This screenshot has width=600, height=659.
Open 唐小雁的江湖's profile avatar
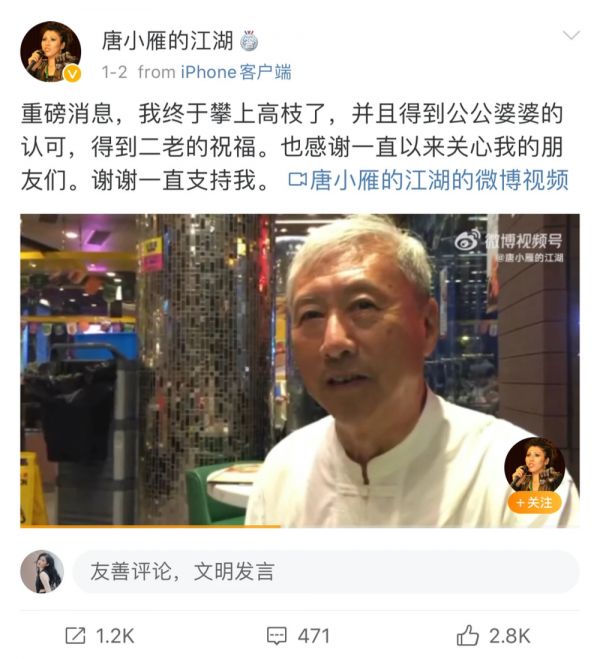[x=50, y=52]
